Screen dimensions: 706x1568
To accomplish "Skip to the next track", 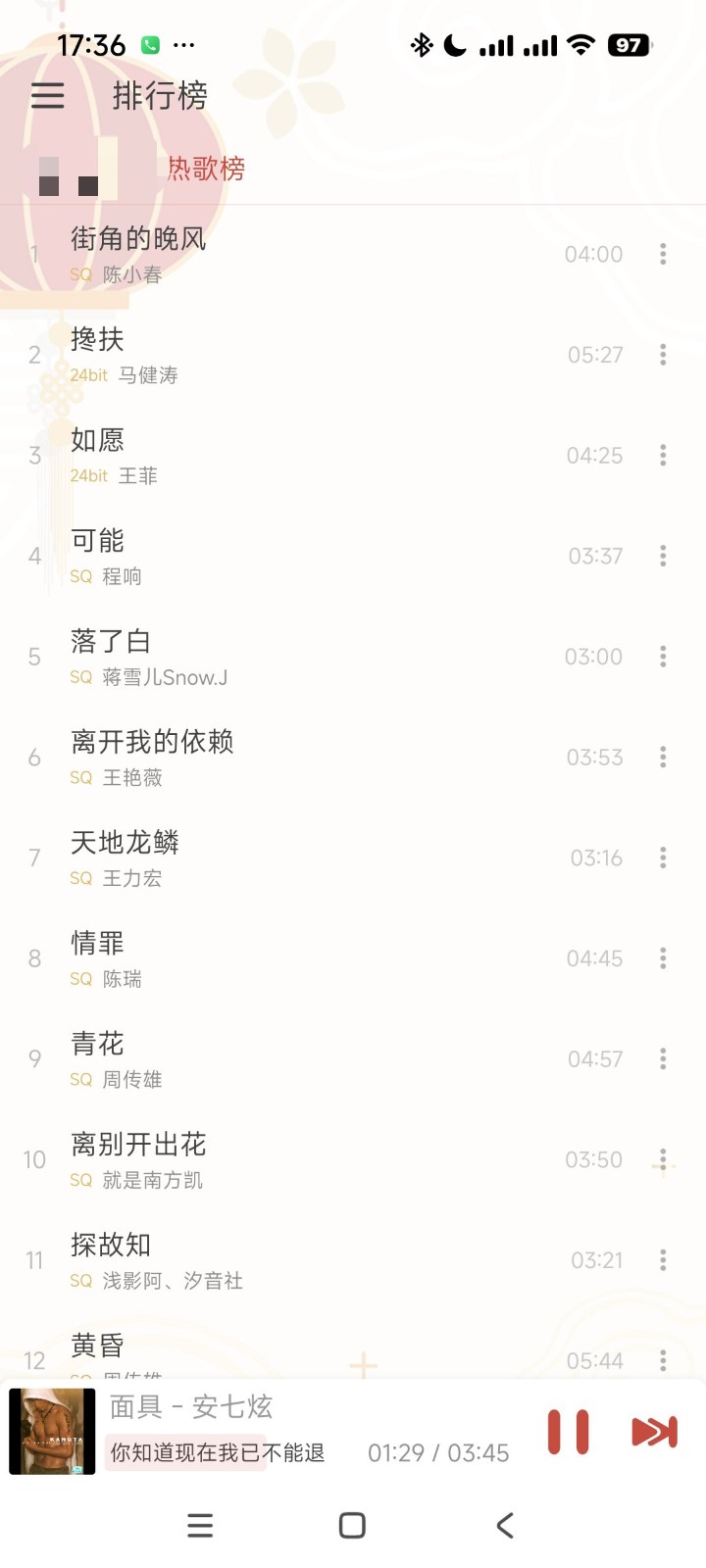I will 653,1432.
